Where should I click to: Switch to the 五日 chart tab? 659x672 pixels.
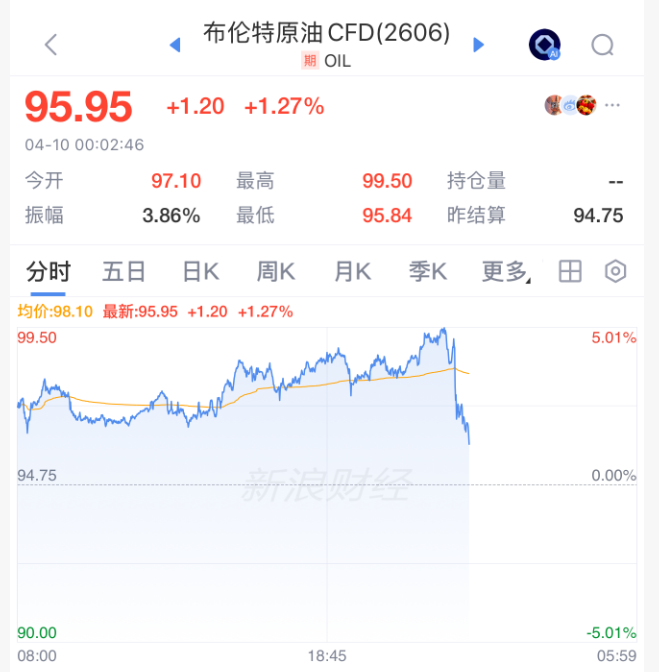point(124,272)
